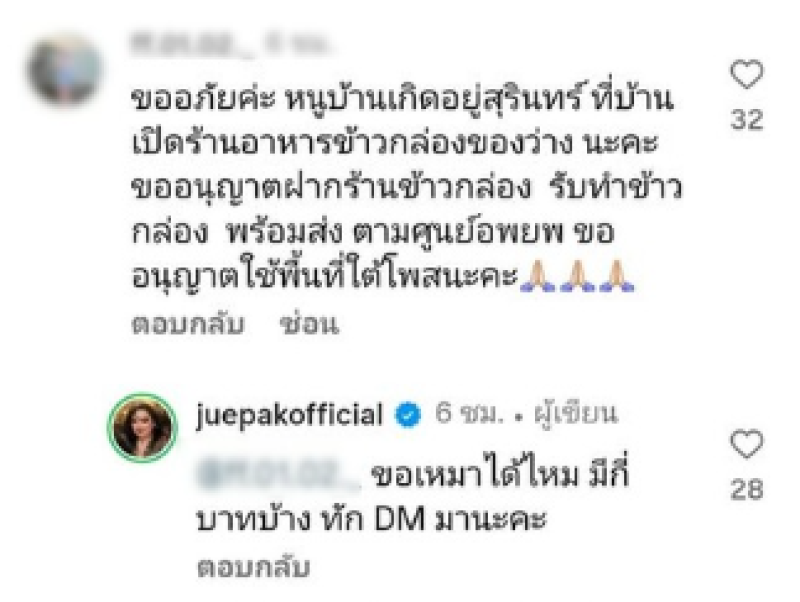The width and height of the screenshot is (800, 602).
Task: Like the comment about the Surin rice box shop
Action: point(747,76)
